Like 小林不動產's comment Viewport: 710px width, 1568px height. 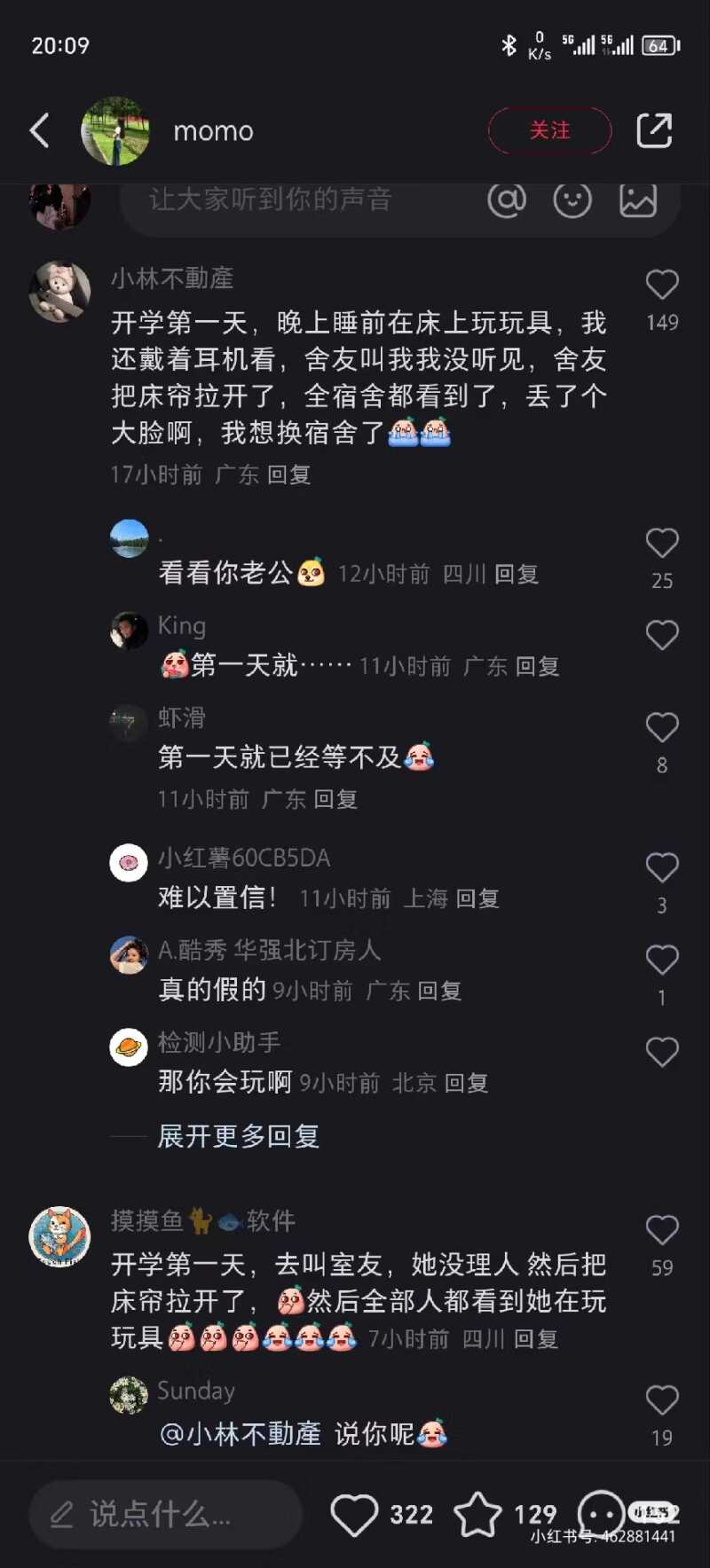[662, 286]
